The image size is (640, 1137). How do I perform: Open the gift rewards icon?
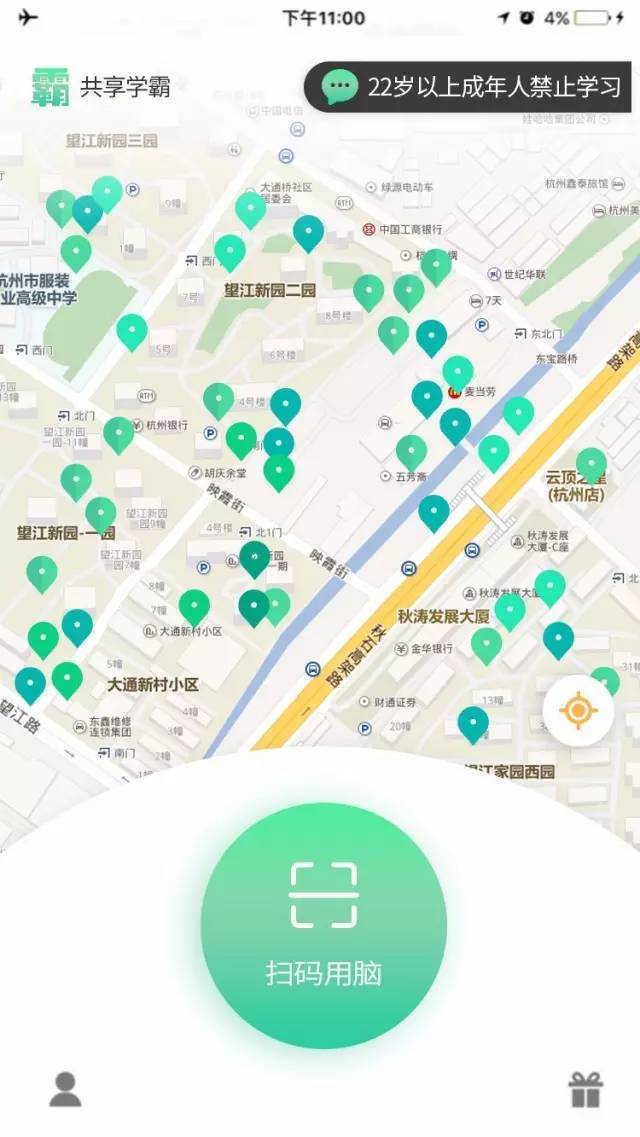pos(586,1089)
